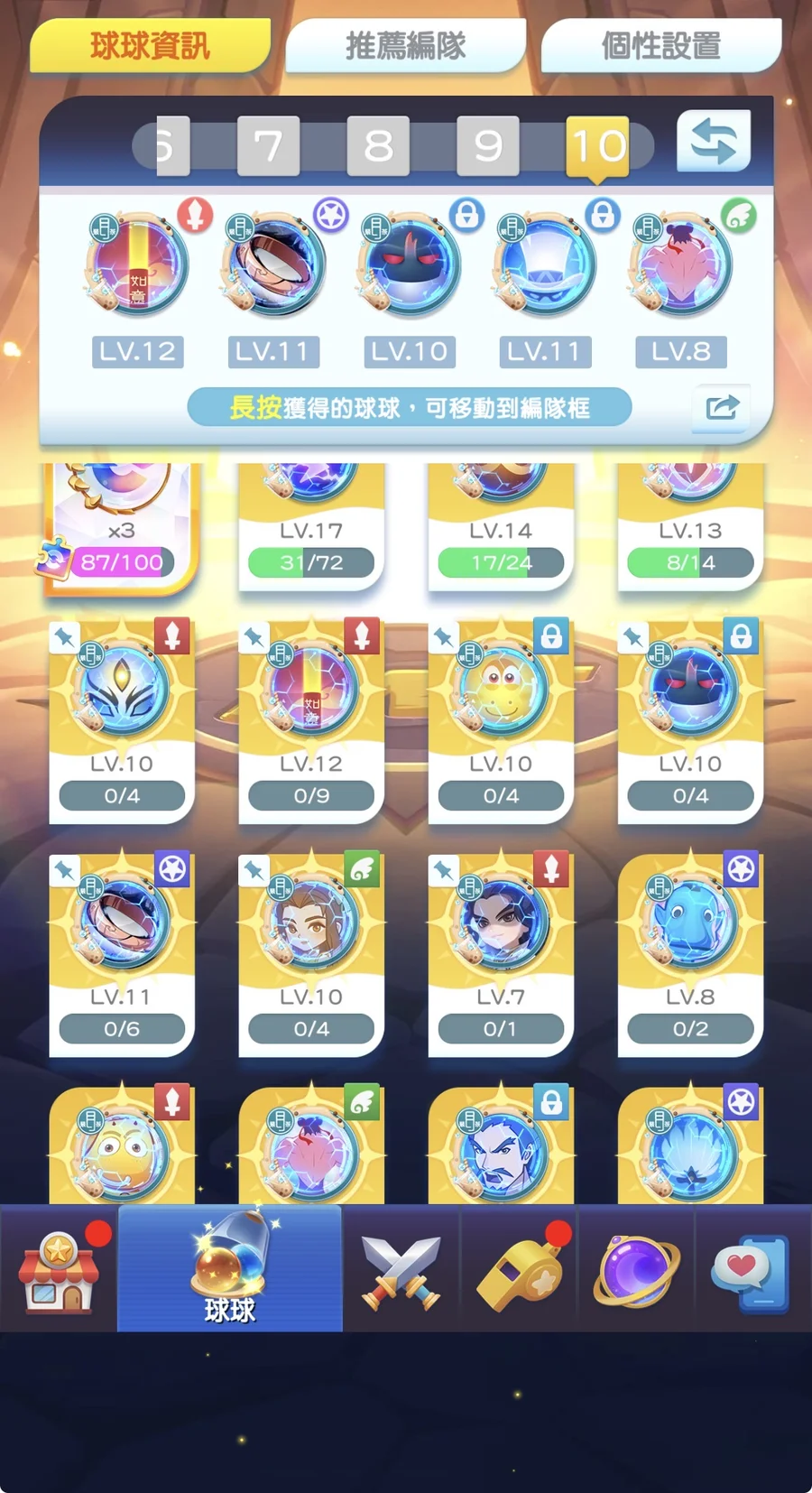This screenshot has width=812, height=1493.
Task: Switch to the 推薦編隊 tab
Action: click(405, 45)
